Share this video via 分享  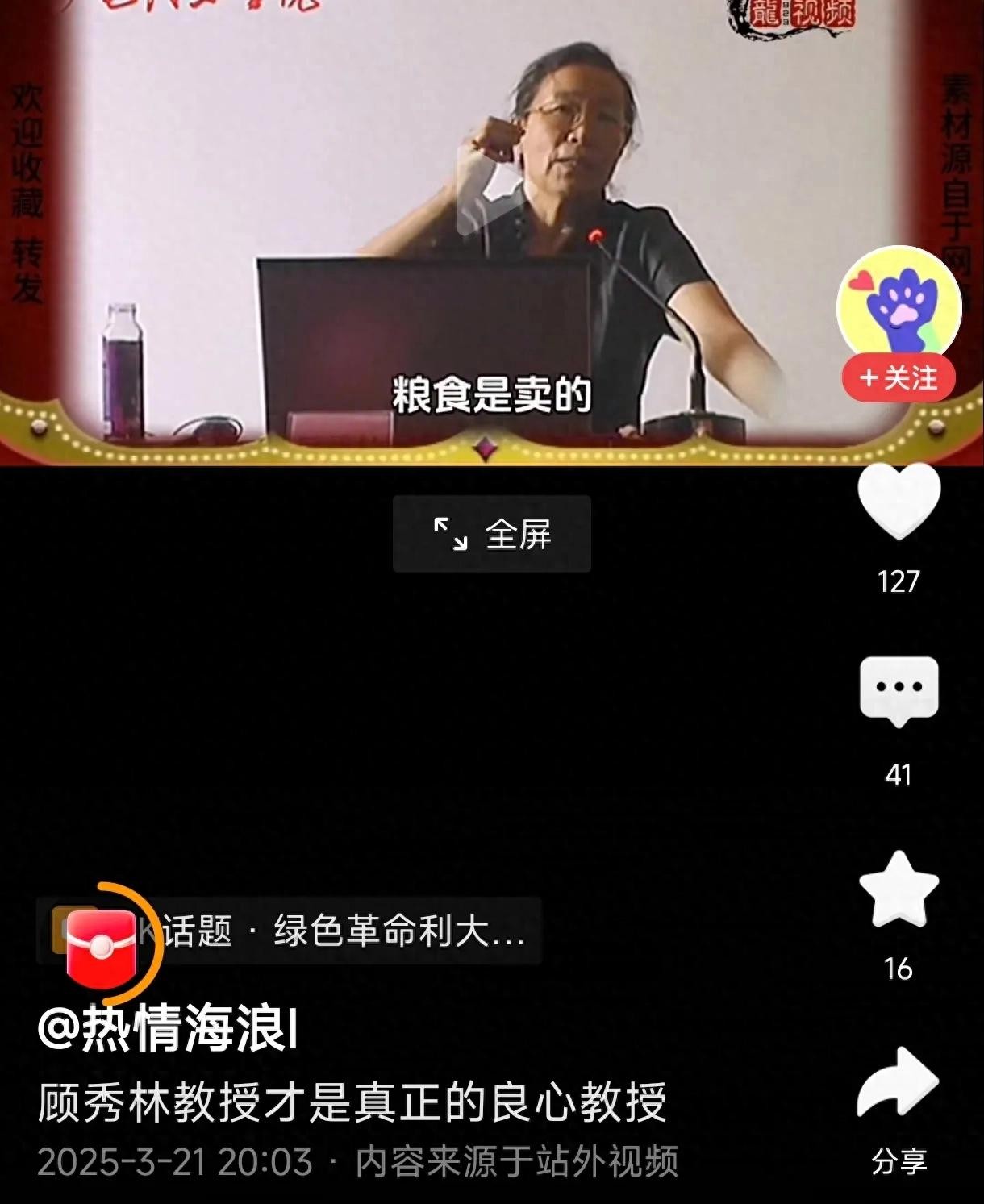(x=899, y=1085)
